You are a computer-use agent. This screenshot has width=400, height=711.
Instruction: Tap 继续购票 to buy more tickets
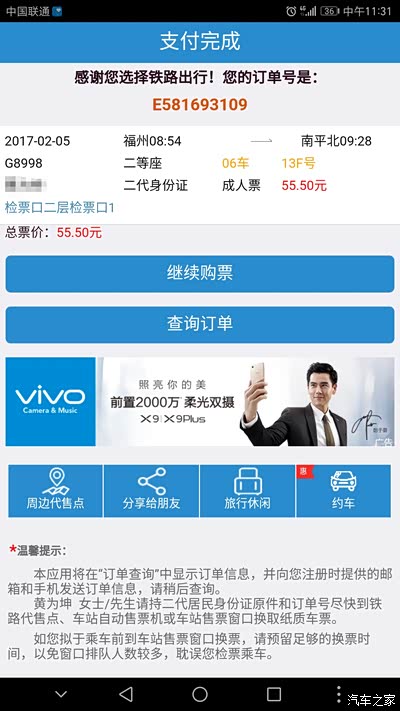pos(200,274)
